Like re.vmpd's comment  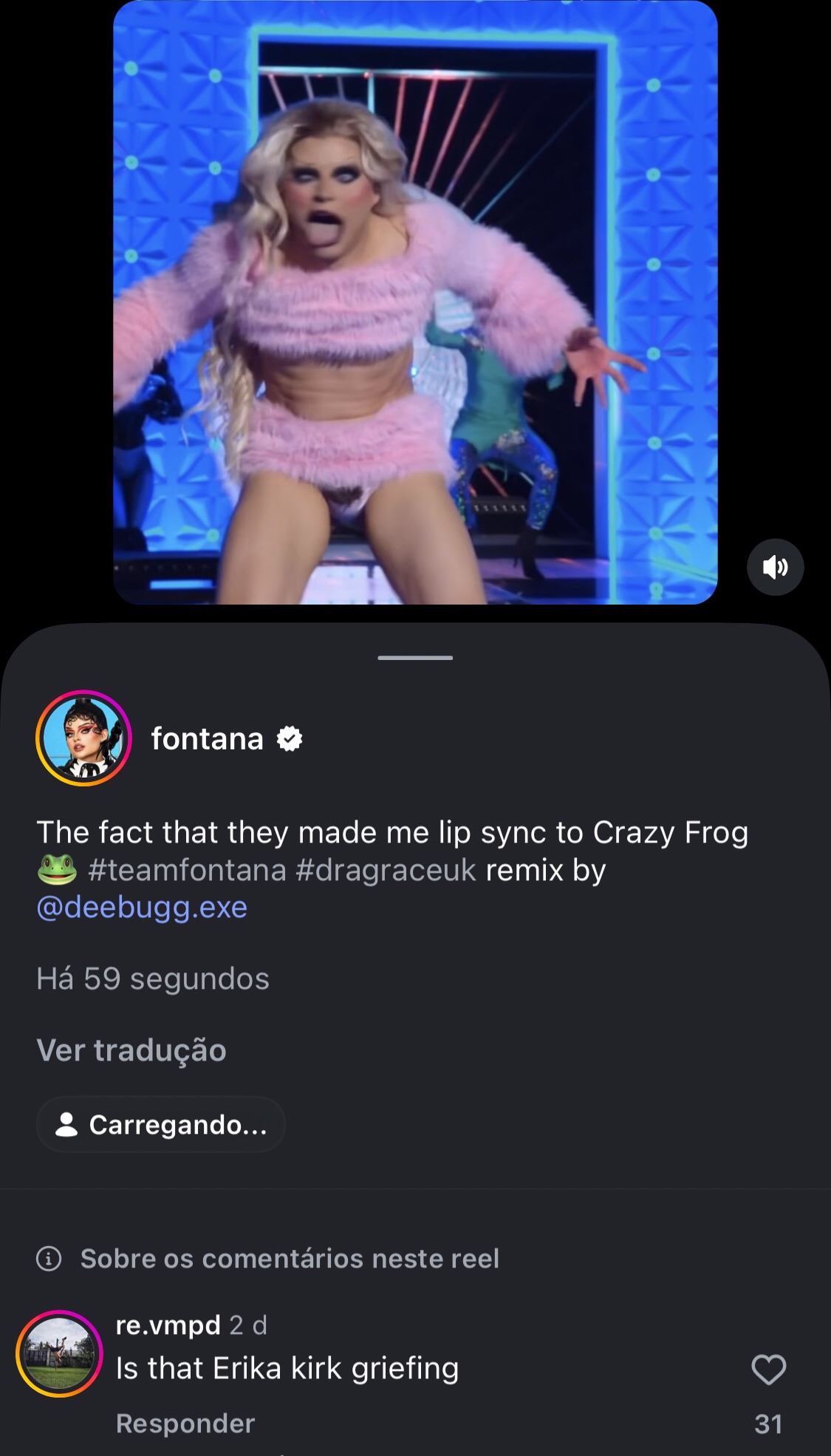pyautogui.click(x=768, y=1369)
